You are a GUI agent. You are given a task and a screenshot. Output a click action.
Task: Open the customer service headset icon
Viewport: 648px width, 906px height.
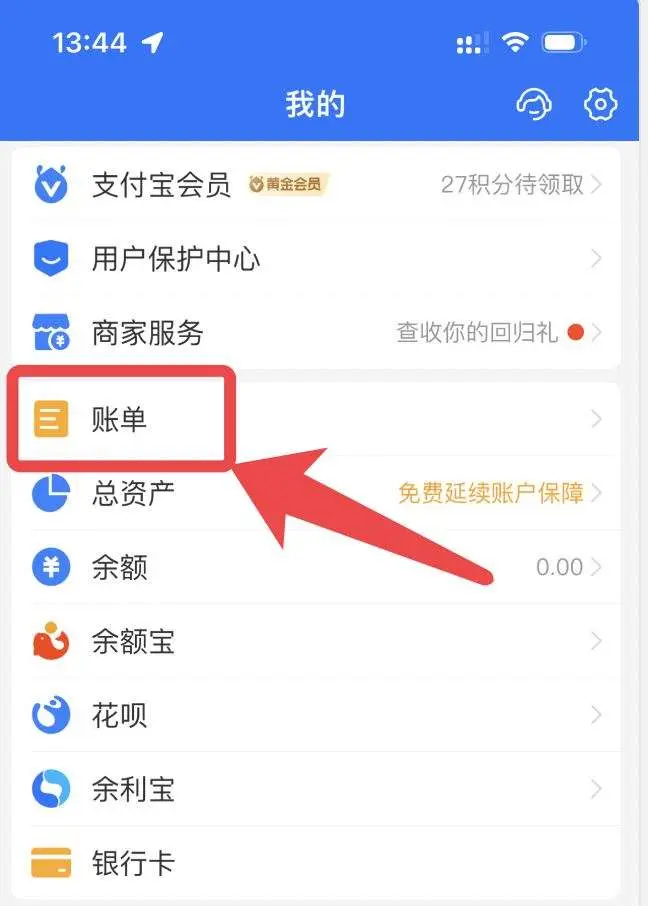pyautogui.click(x=534, y=104)
